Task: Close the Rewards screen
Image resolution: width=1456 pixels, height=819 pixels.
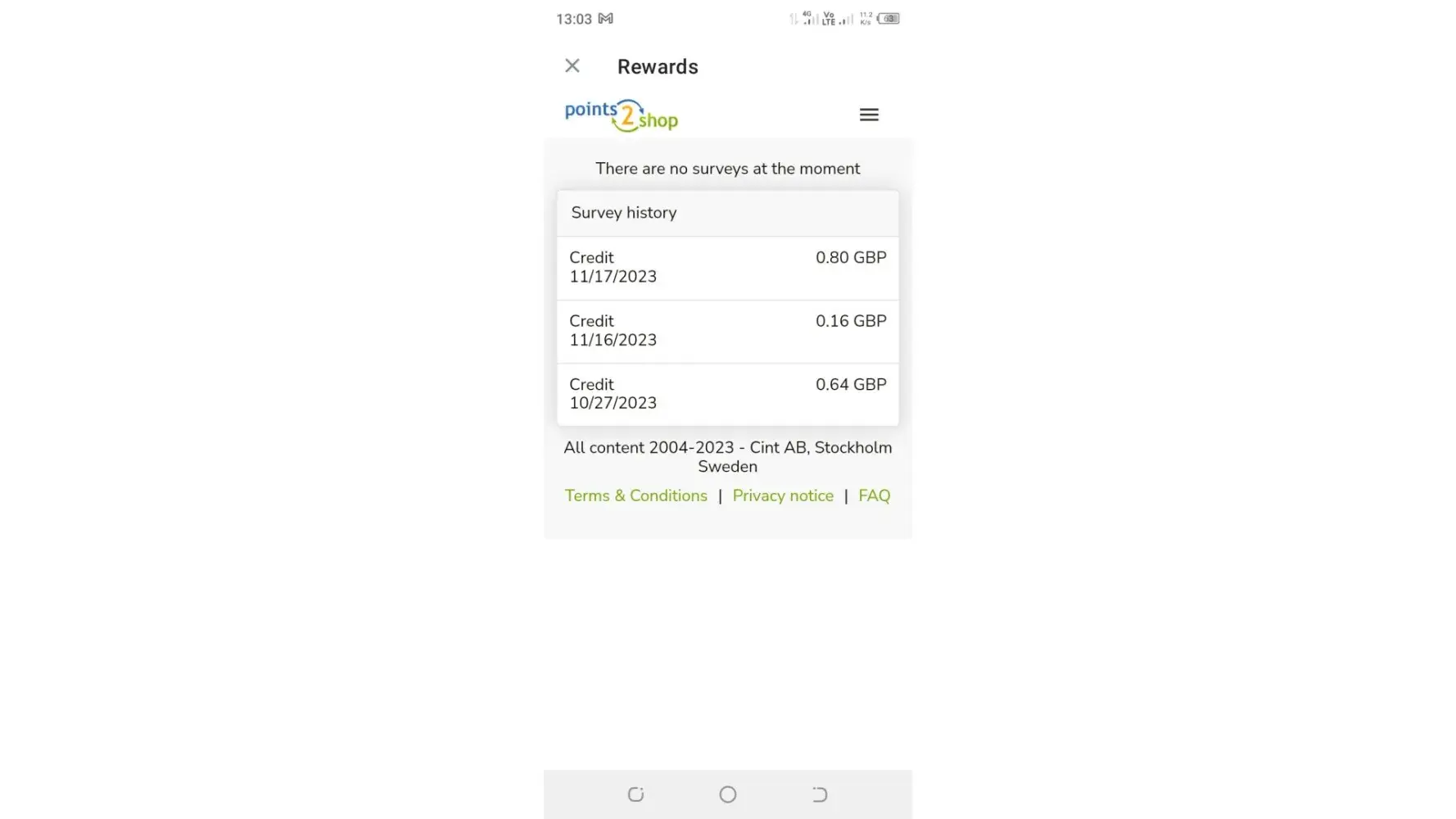Action: 572,66
